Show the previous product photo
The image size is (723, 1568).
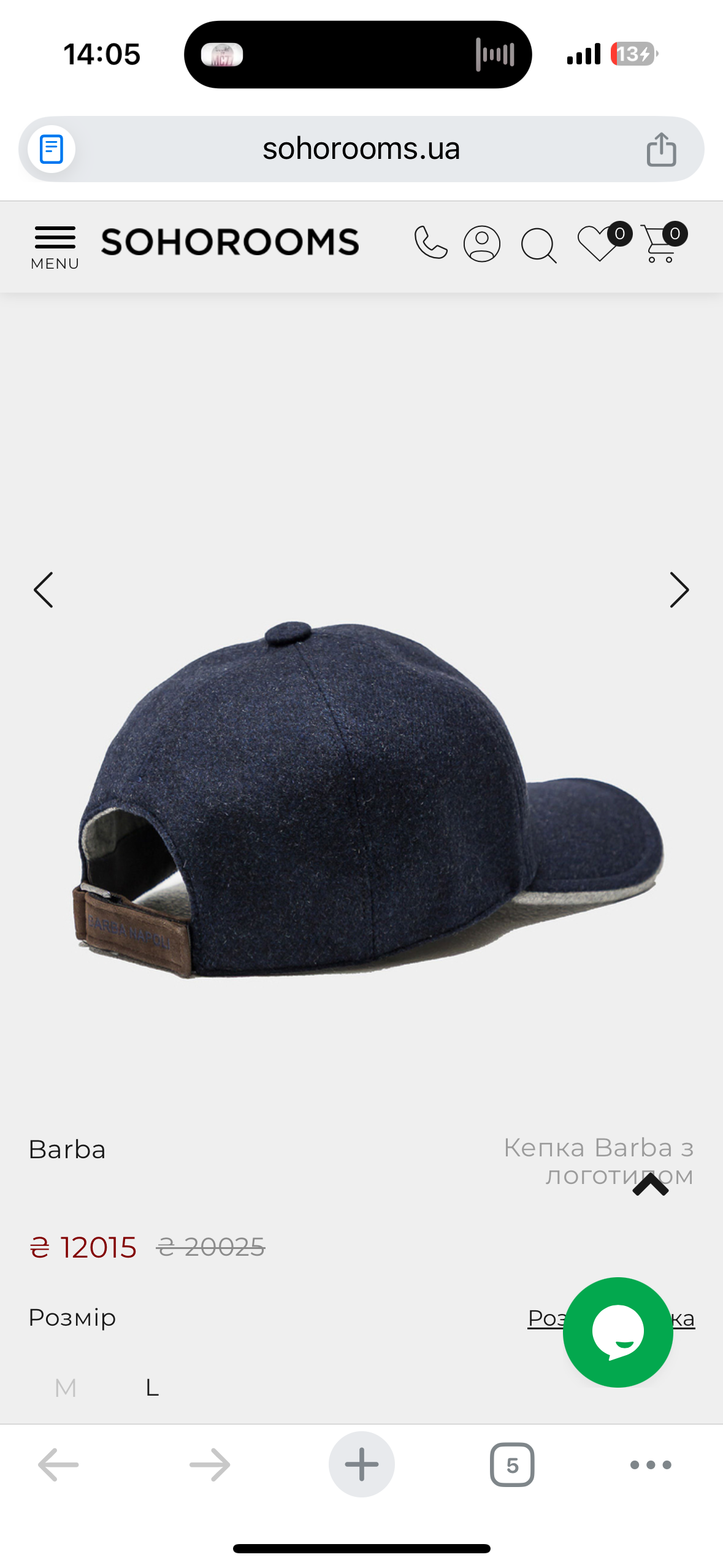pos(44,590)
